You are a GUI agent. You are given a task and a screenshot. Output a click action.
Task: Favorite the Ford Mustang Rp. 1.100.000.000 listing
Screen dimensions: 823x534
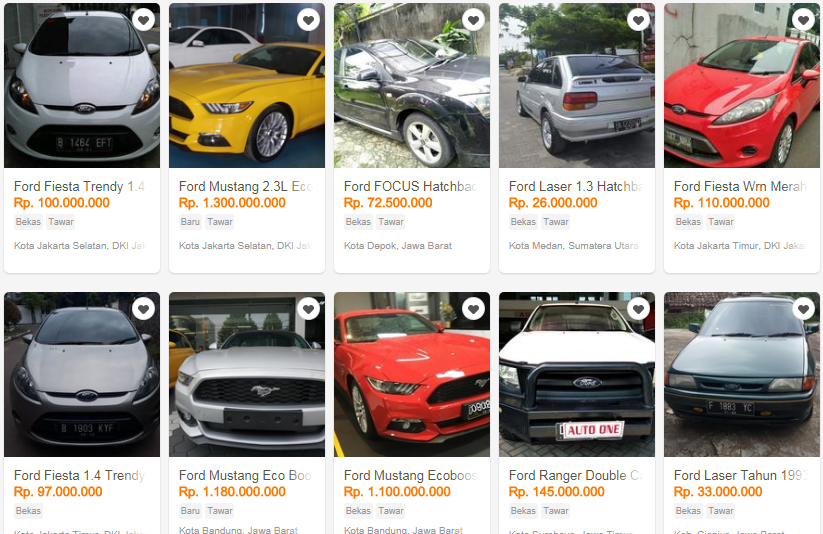[474, 309]
